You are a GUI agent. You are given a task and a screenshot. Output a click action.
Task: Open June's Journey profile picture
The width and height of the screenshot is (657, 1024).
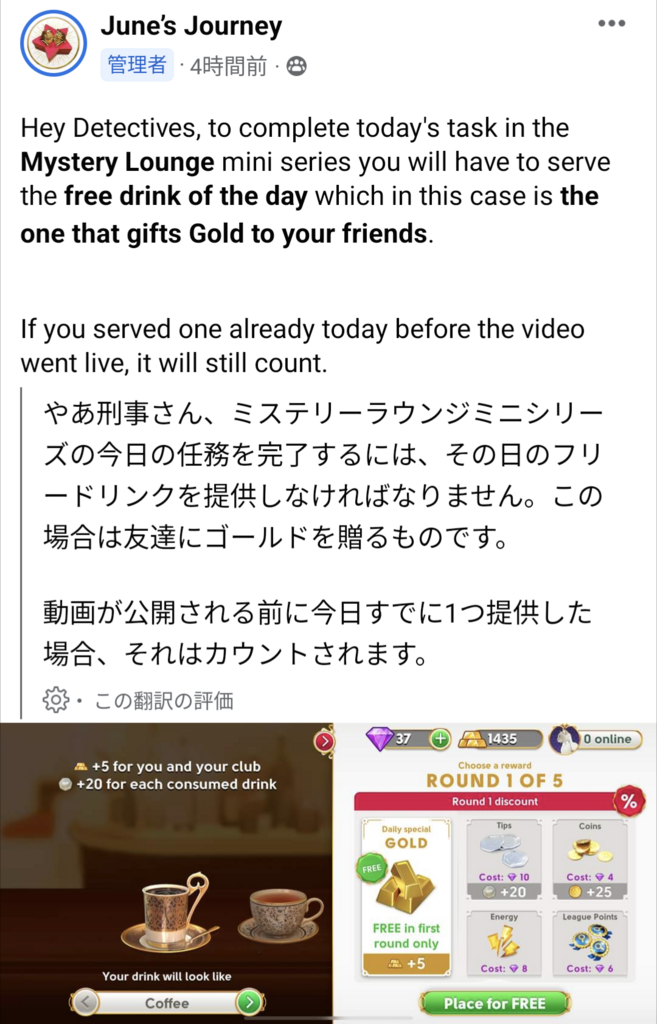(x=53, y=43)
